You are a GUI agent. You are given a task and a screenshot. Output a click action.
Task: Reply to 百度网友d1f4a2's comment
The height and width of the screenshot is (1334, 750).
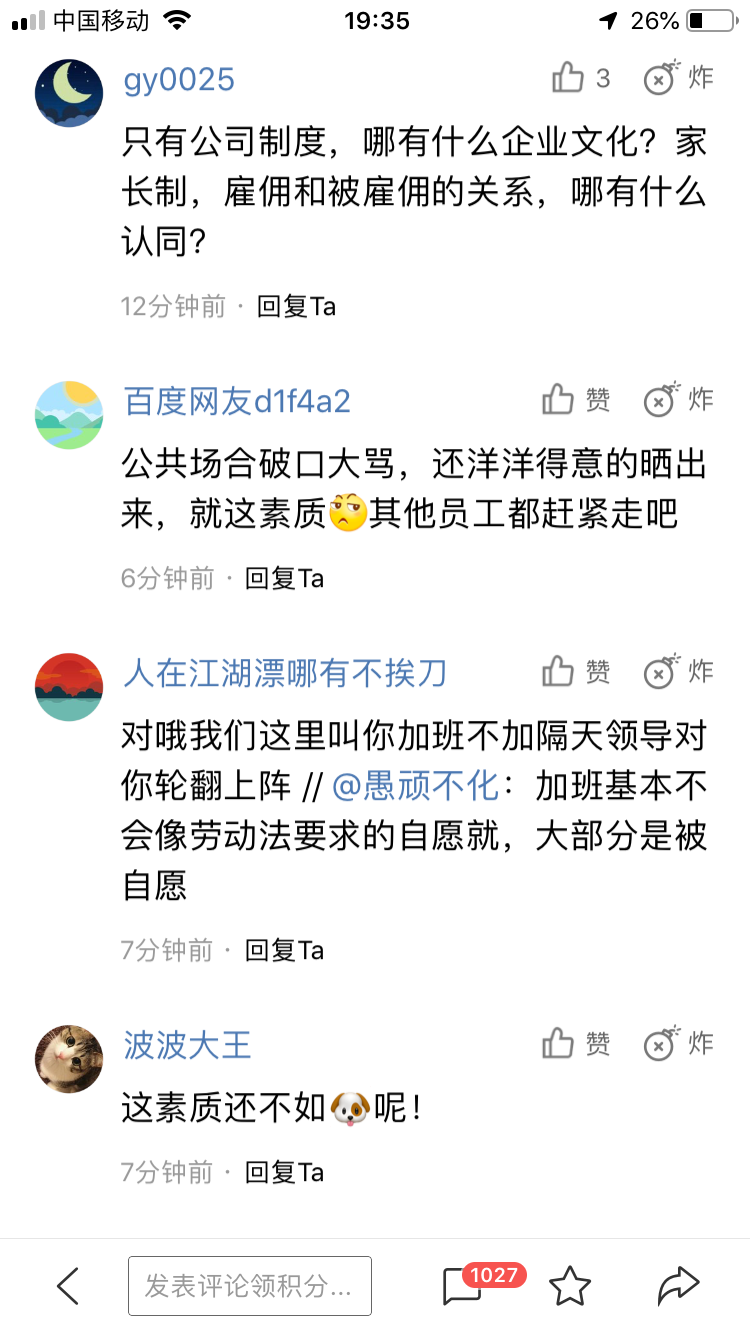pyautogui.click(x=284, y=578)
